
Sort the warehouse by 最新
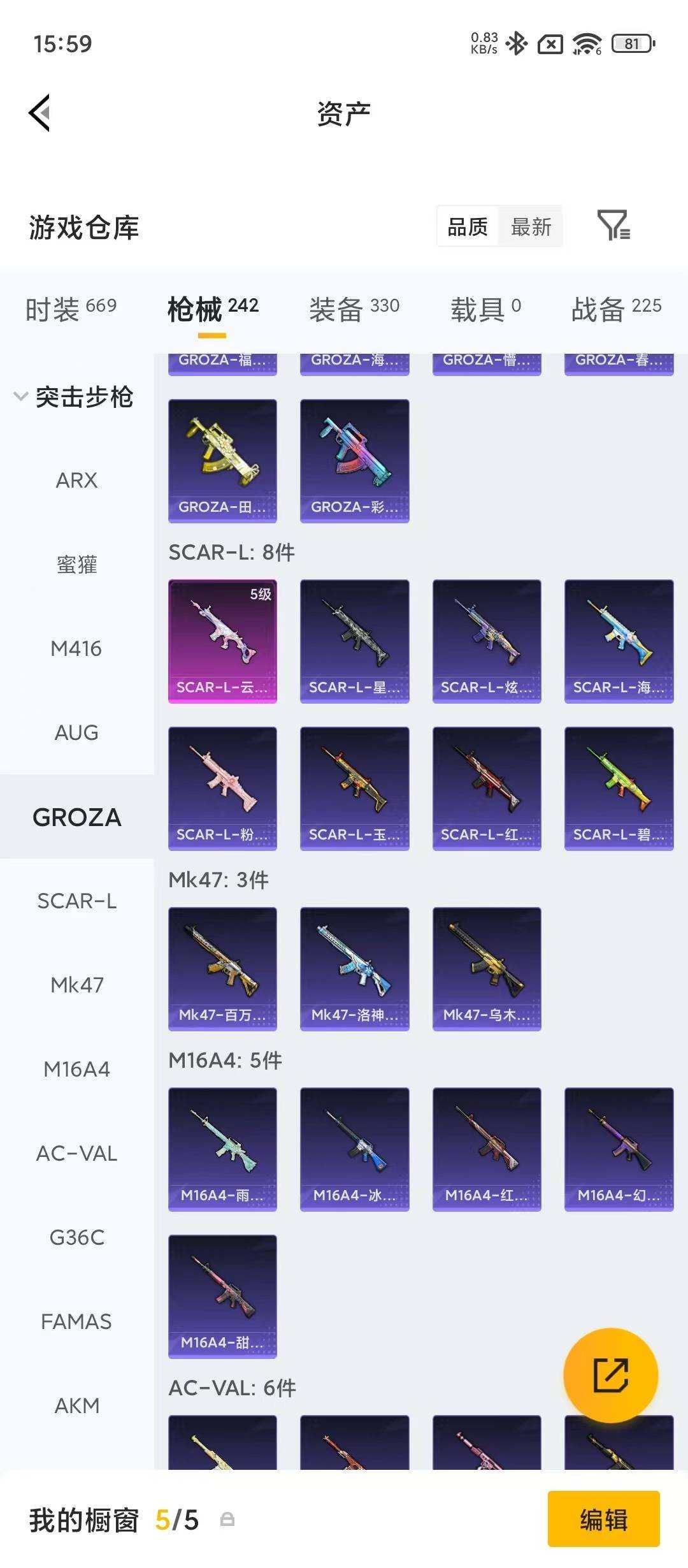point(531,226)
